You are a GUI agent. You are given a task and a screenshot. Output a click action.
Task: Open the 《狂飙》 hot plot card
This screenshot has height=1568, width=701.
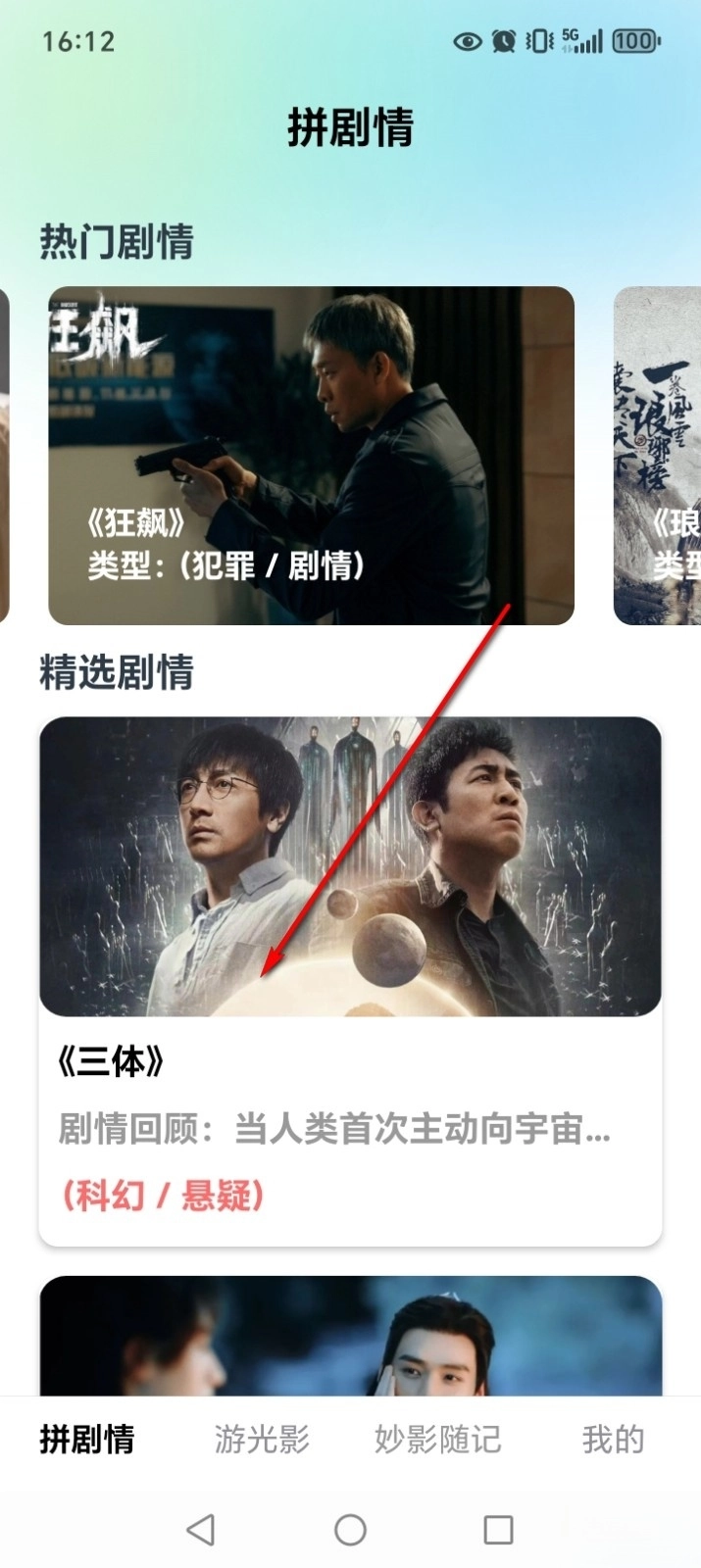(x=311, y=456)
